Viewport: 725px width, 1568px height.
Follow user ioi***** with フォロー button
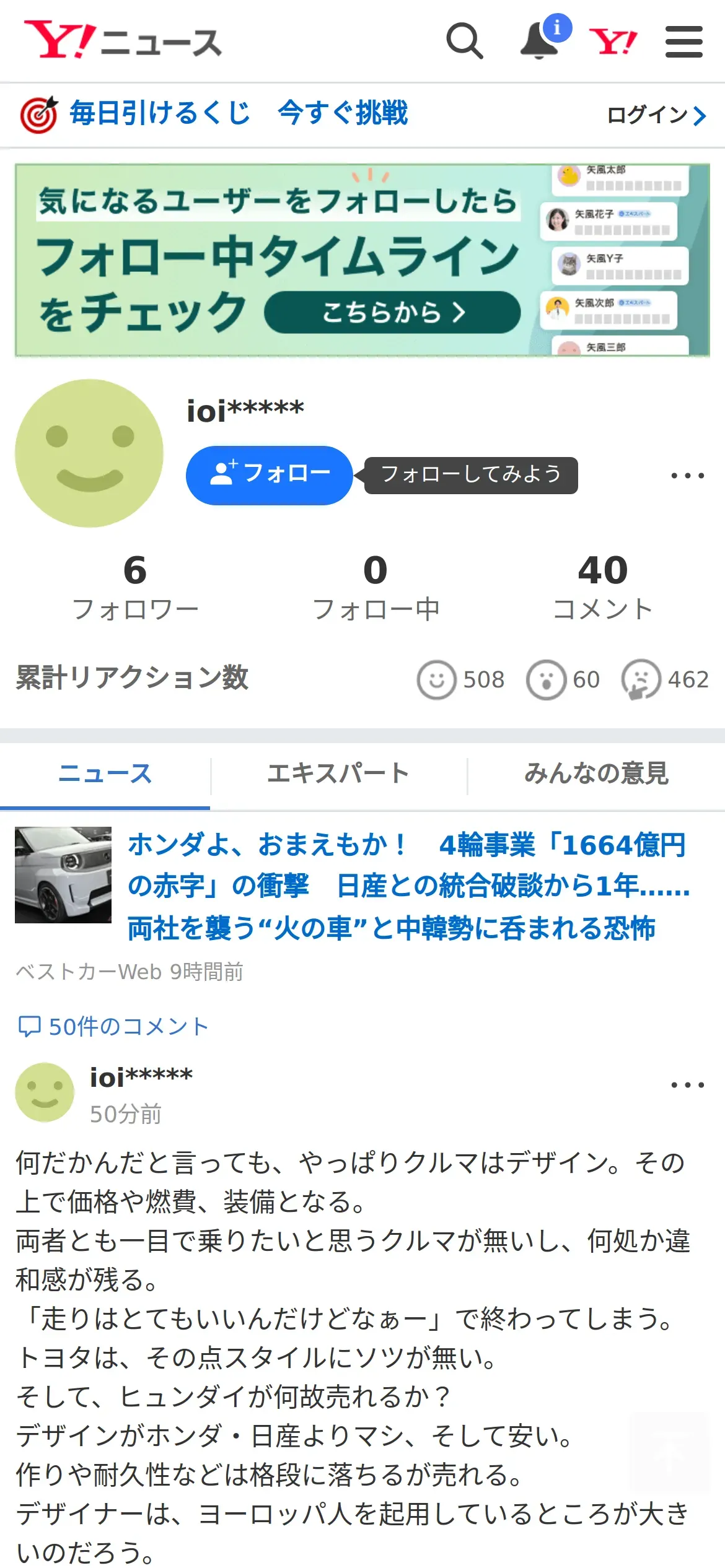click(x=270, y=475)
